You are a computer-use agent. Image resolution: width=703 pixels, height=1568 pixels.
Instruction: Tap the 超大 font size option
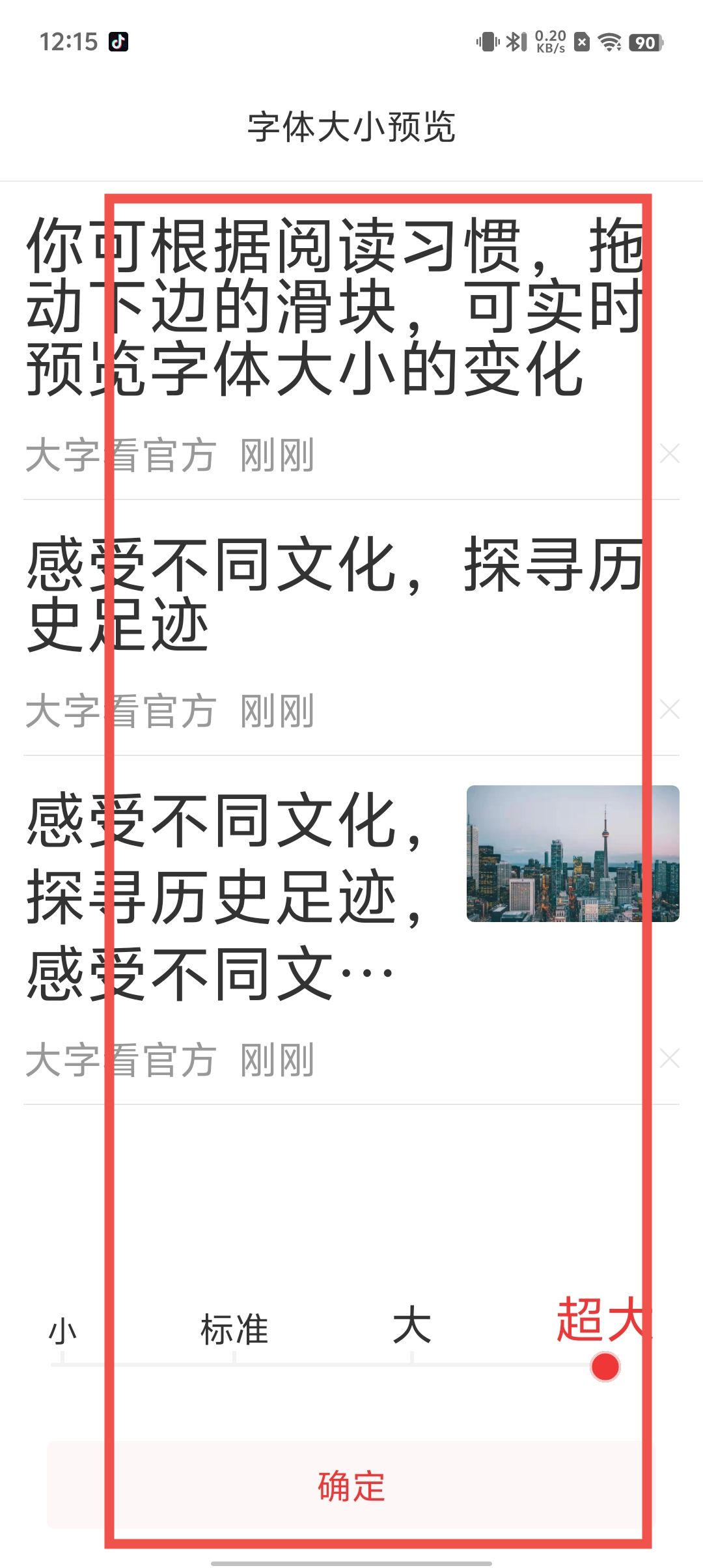602,1321
